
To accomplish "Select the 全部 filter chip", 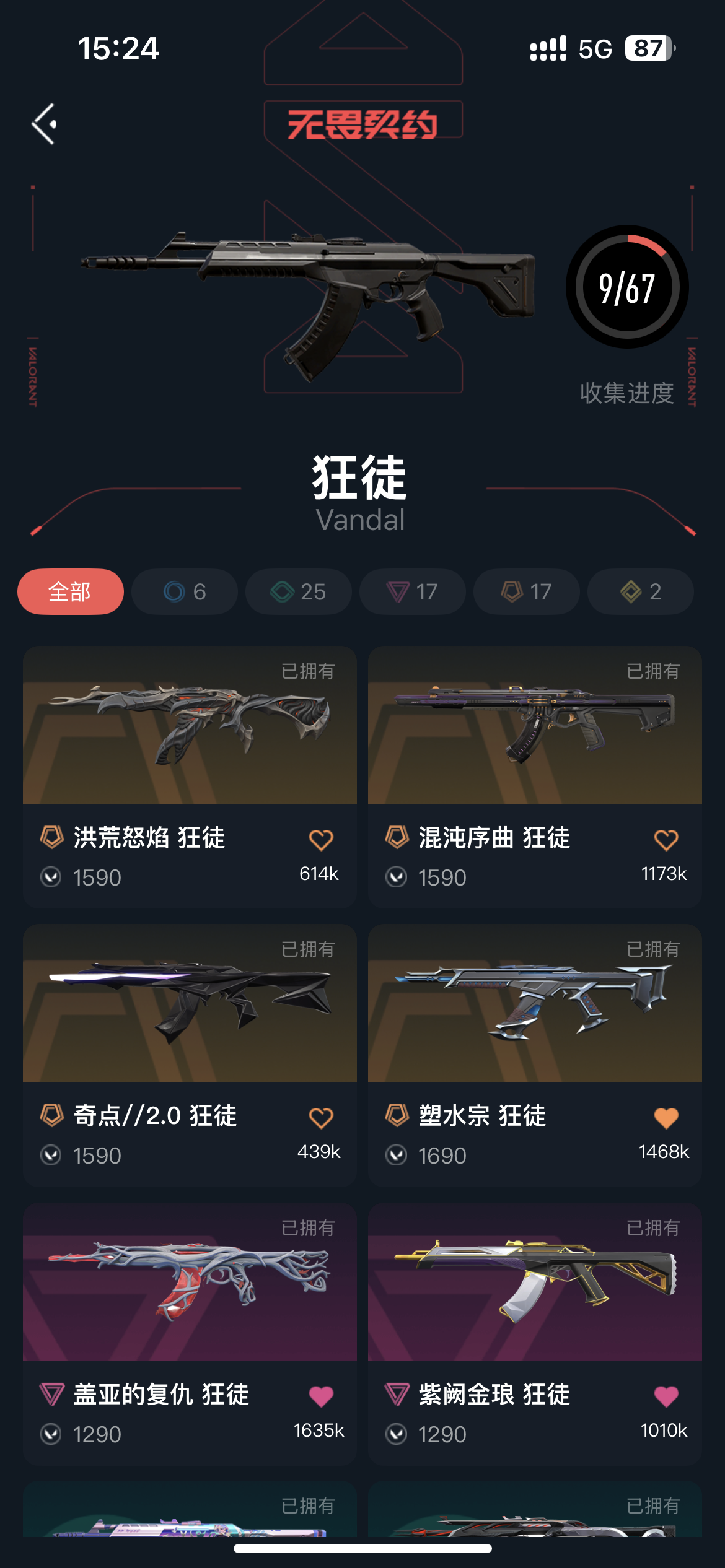I will coord(70,591).
